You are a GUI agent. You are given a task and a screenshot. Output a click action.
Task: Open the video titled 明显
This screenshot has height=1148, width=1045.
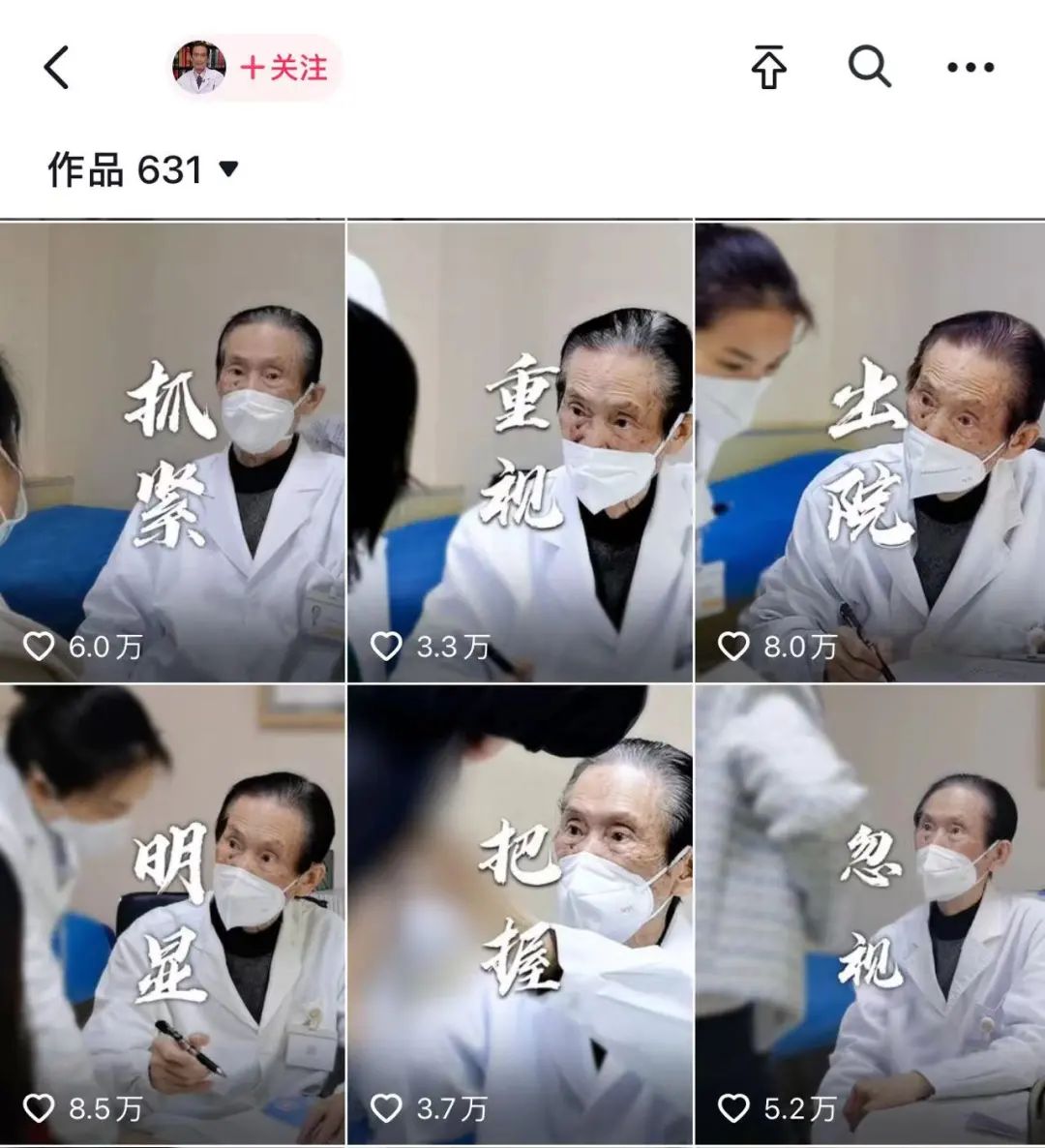click(172, 915)
